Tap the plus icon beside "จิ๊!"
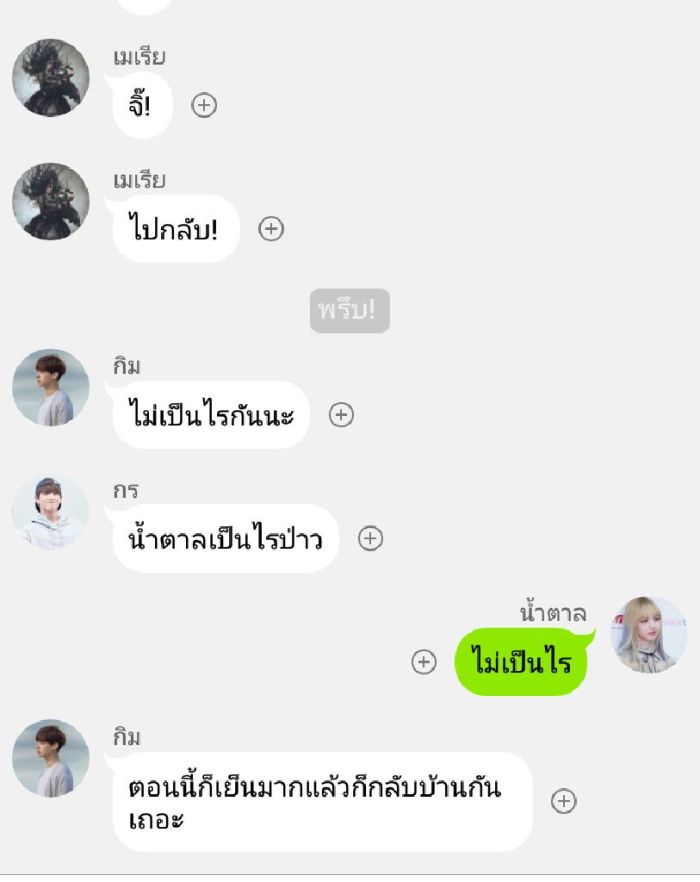Viewport: 700px width, 882px height. tap(204, 105)
